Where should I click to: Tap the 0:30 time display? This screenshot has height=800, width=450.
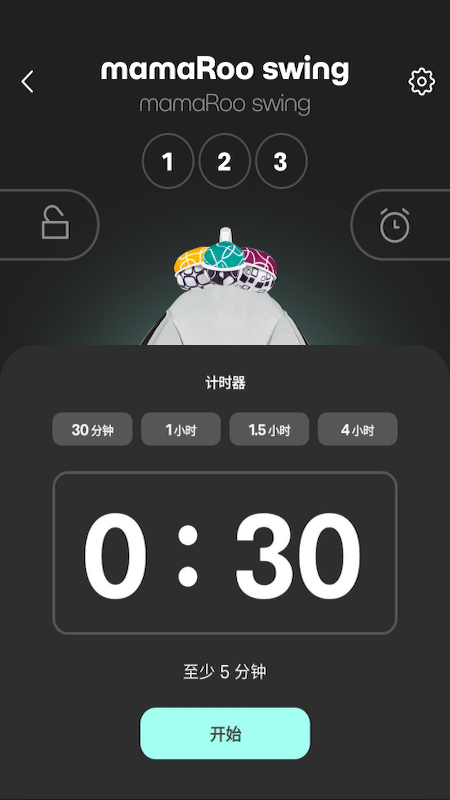[224, 553]
